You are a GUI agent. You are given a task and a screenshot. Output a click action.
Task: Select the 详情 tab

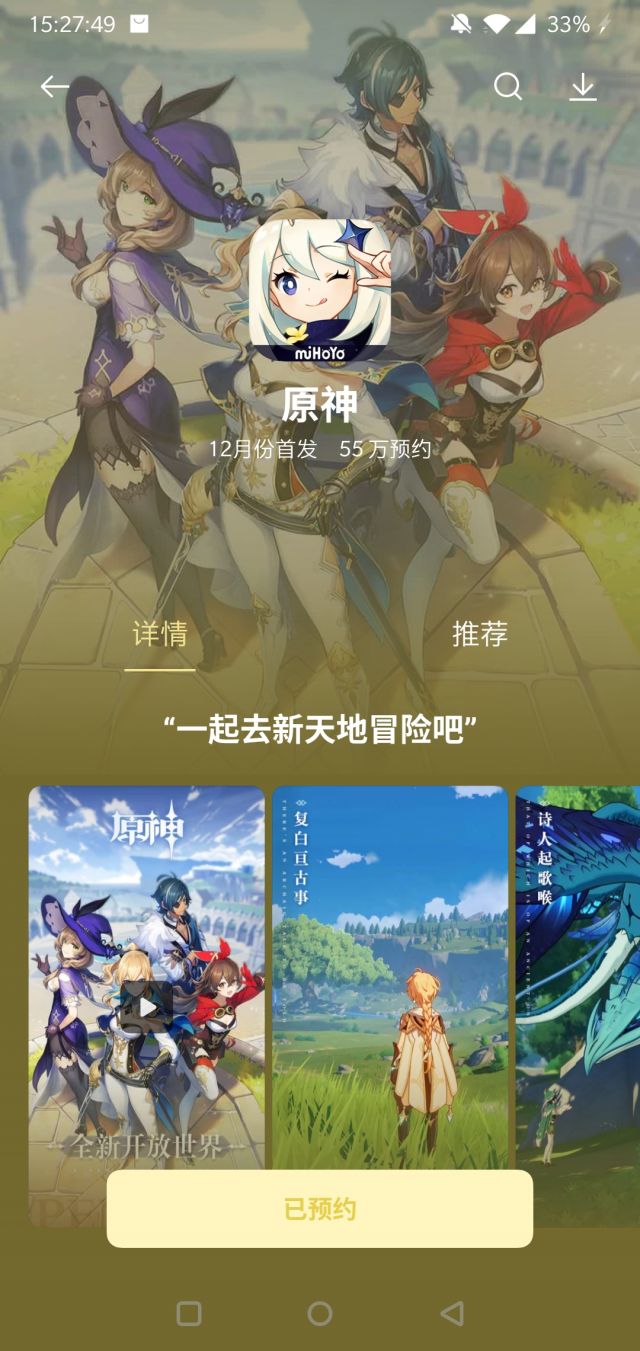coord(160,634)
